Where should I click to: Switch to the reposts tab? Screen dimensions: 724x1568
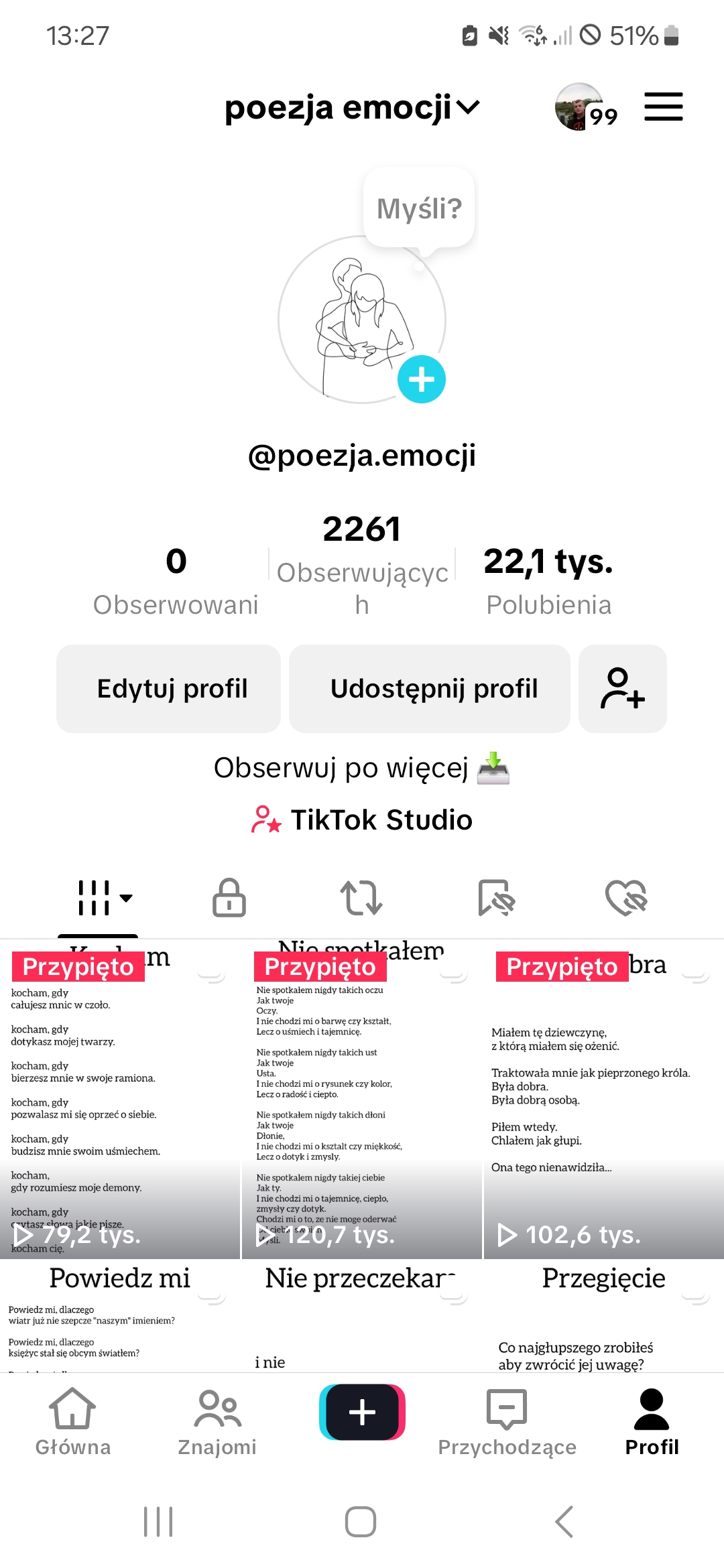[361, 898]
